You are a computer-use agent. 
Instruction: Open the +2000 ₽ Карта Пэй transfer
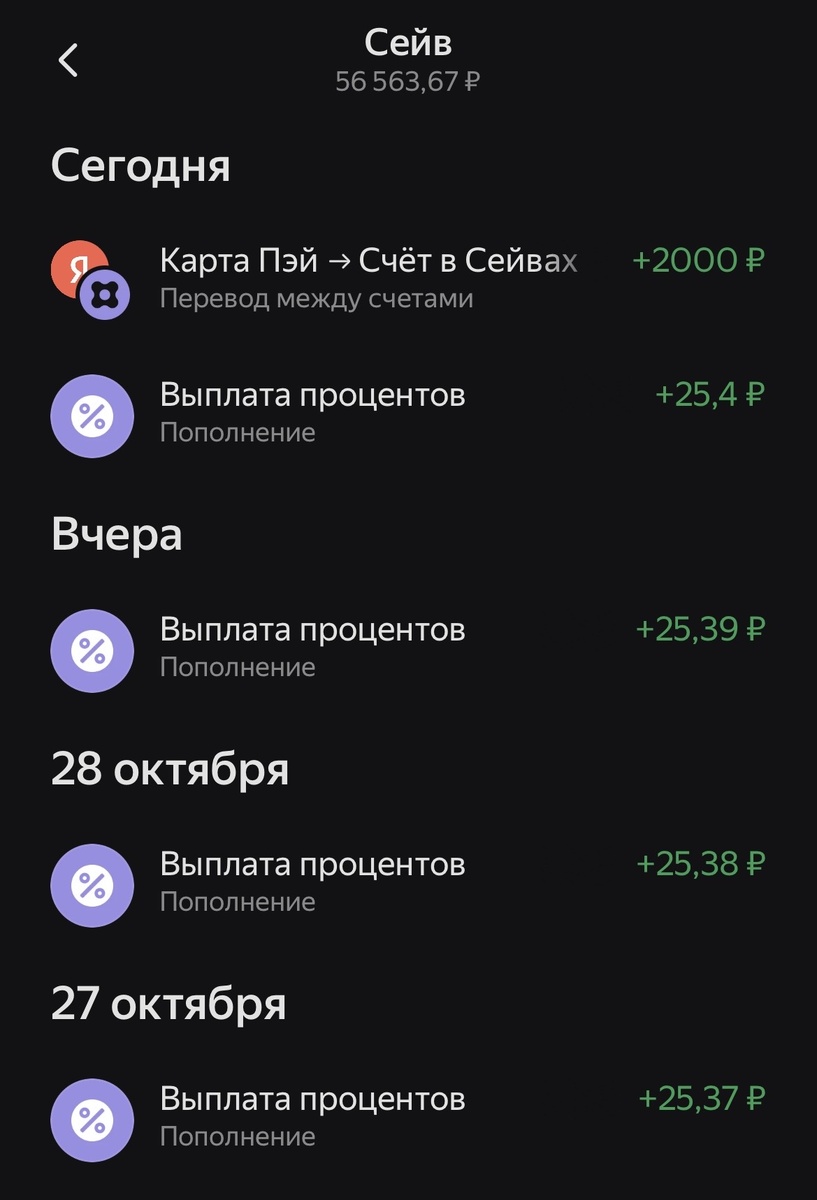(x=408, y=277)
